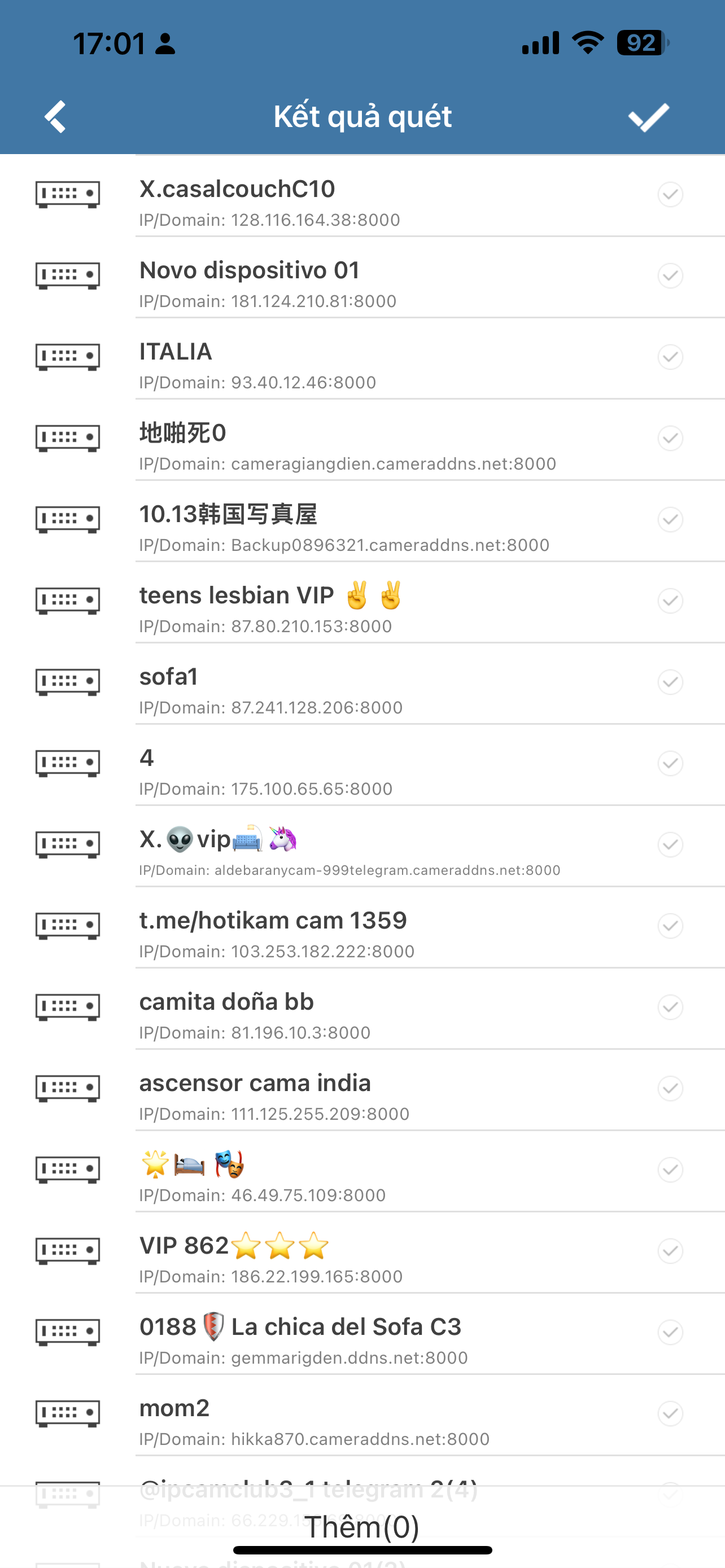The height and width of the screenshot is (1568, 725).
Task: Select the sofa1 device
Action: coord(362,684)
